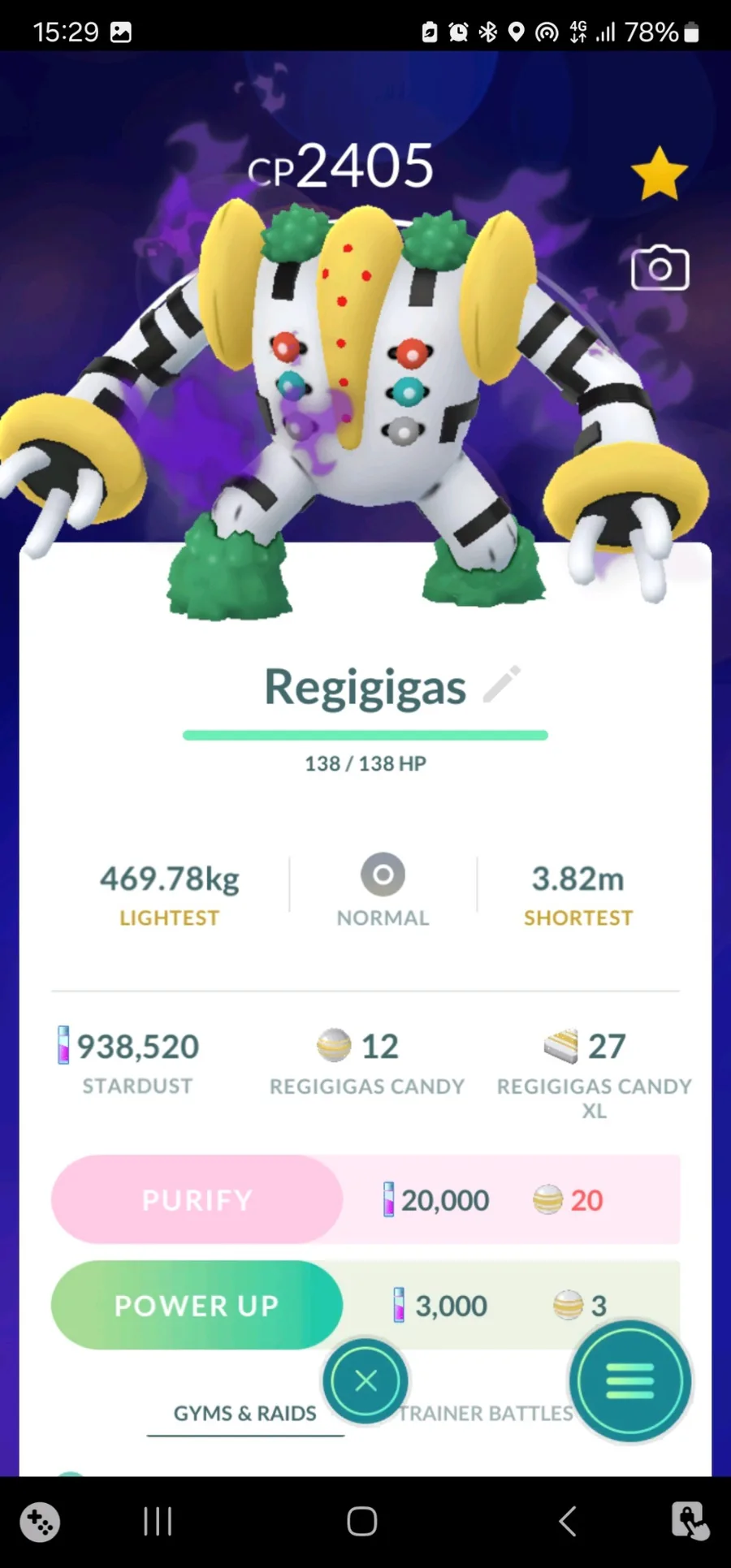
Task: Go to the system home screen
Action: (x=362, y=1521)
